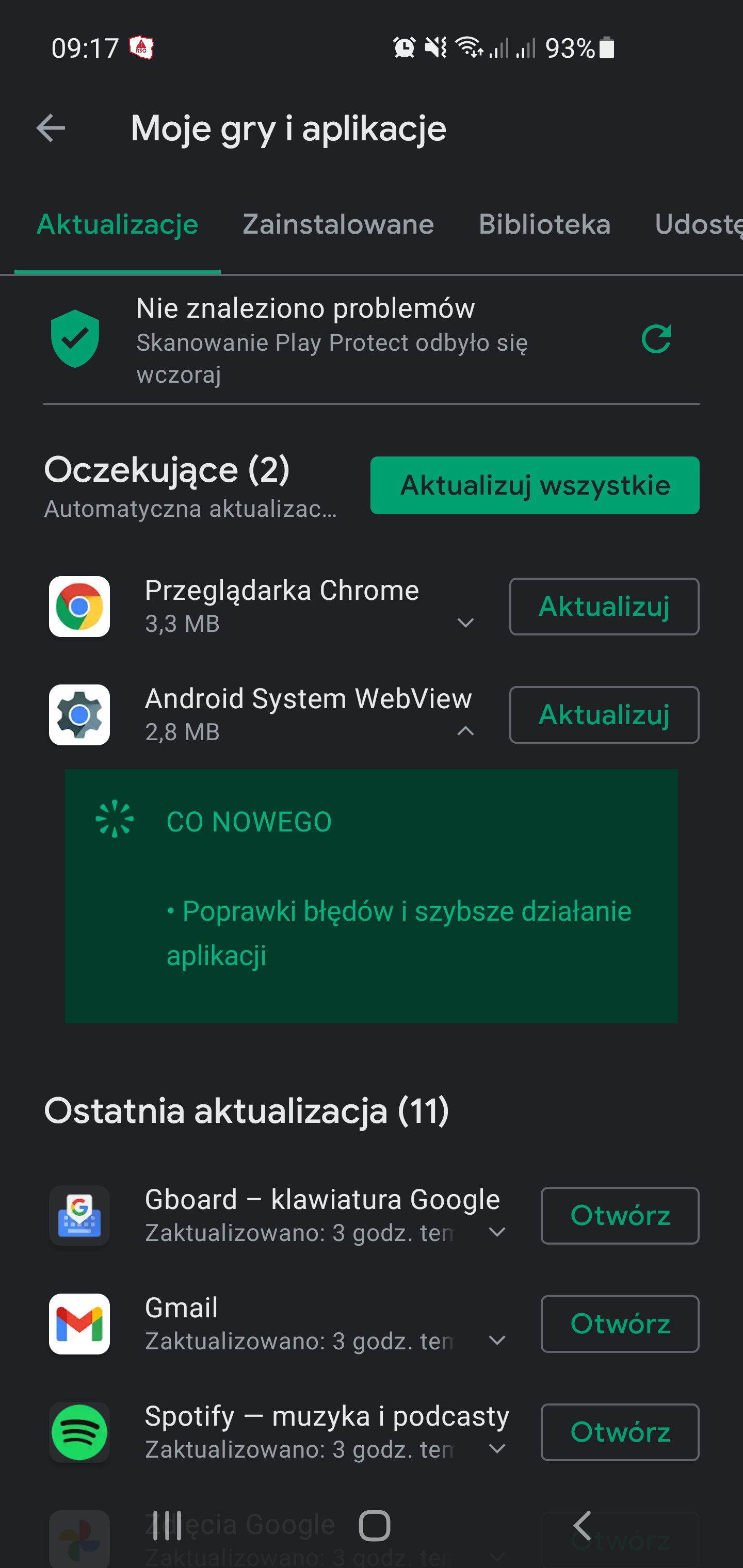This screenshot has width=743, height=1568.
Task: Expand Gboard update details
Action: click(497, 1232)
